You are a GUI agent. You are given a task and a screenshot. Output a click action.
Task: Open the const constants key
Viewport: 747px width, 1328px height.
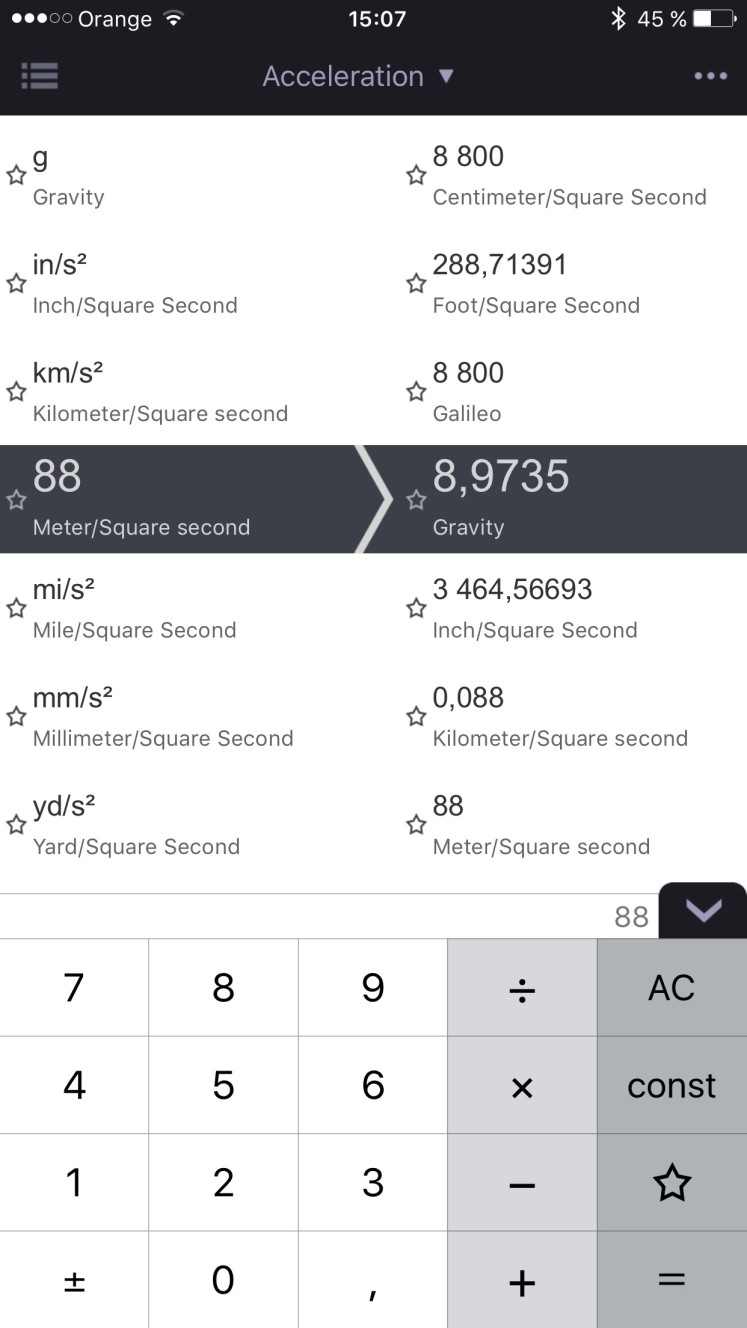point(672,1085)
